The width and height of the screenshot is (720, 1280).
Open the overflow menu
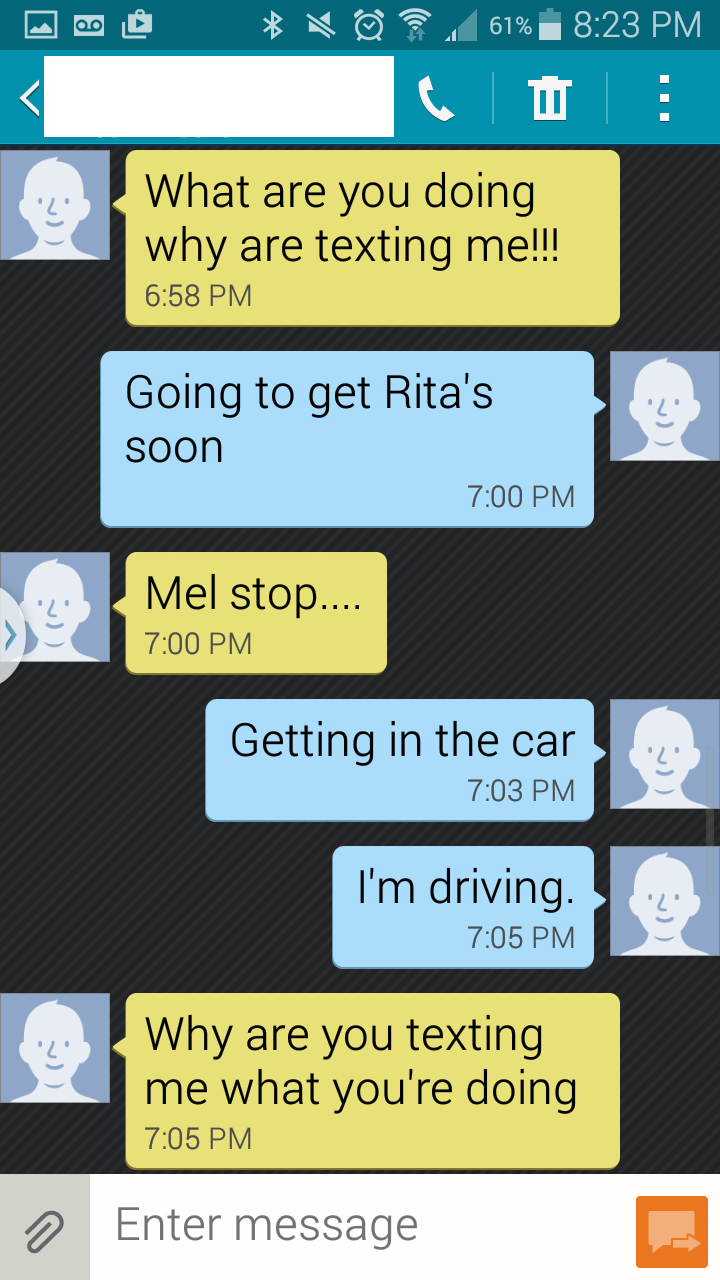coord(663,99)
